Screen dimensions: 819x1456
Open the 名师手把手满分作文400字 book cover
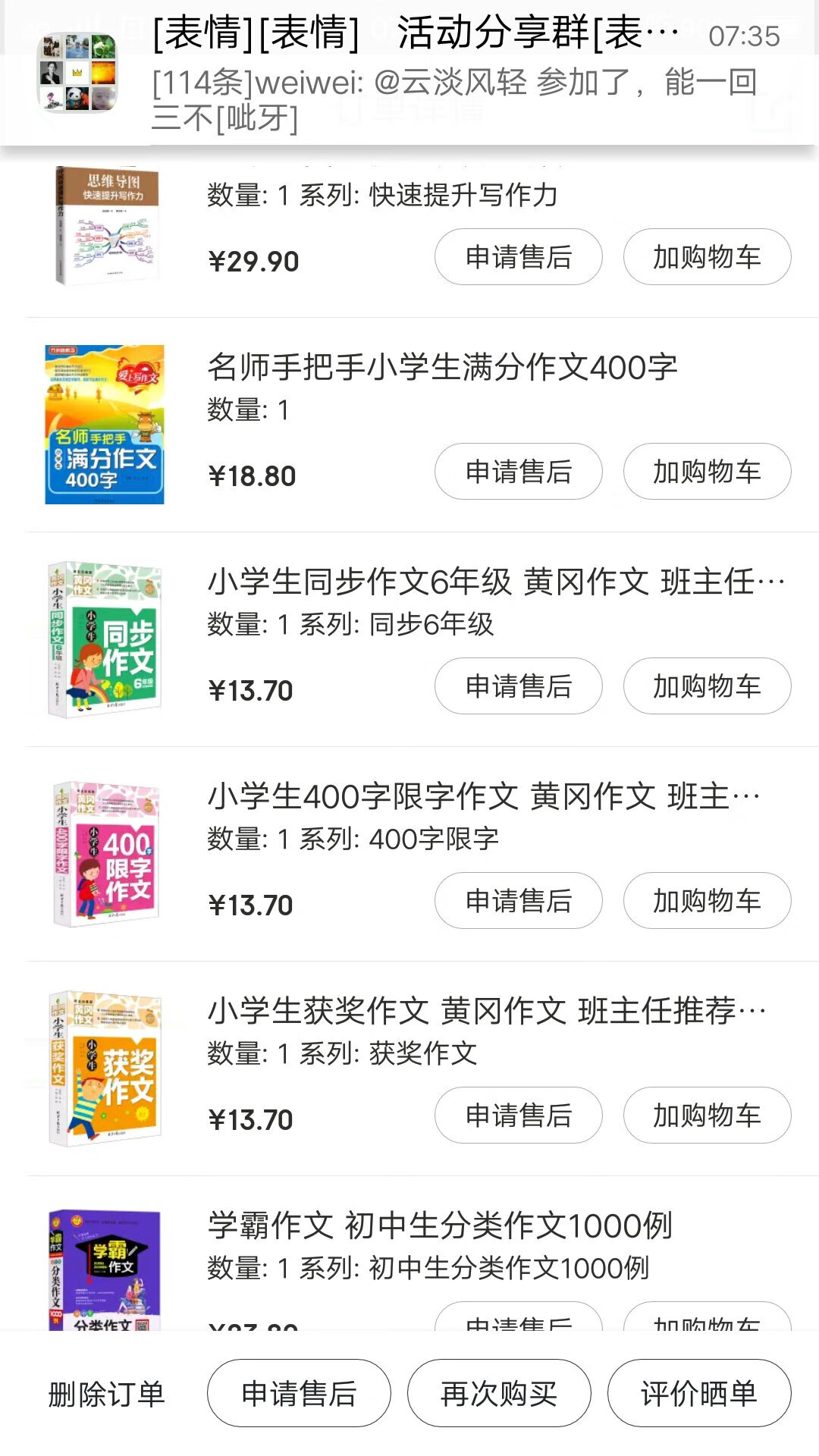pos(105,425)
